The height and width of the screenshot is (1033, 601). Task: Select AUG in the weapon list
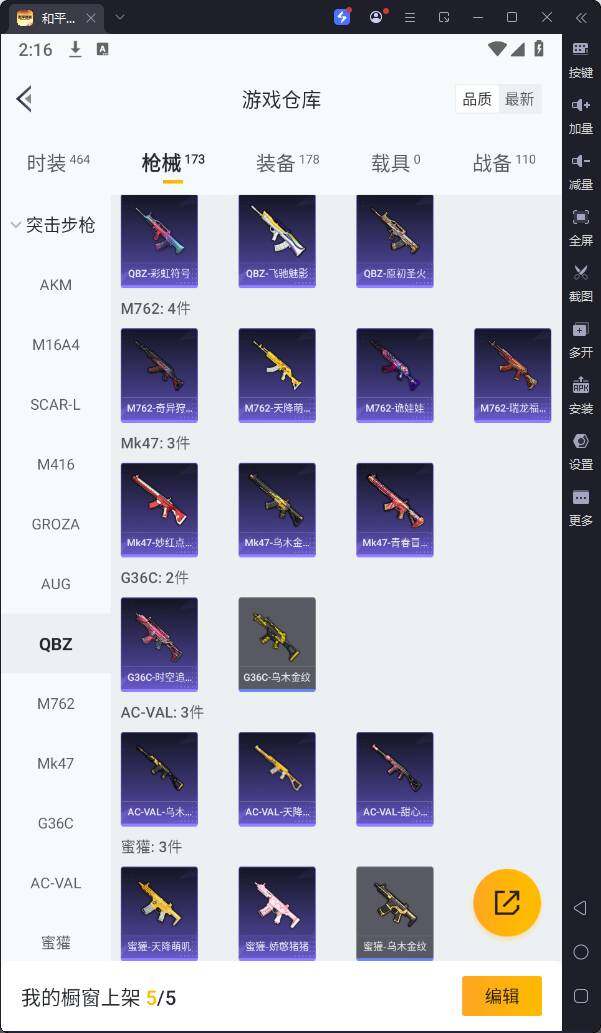point(56,584)
